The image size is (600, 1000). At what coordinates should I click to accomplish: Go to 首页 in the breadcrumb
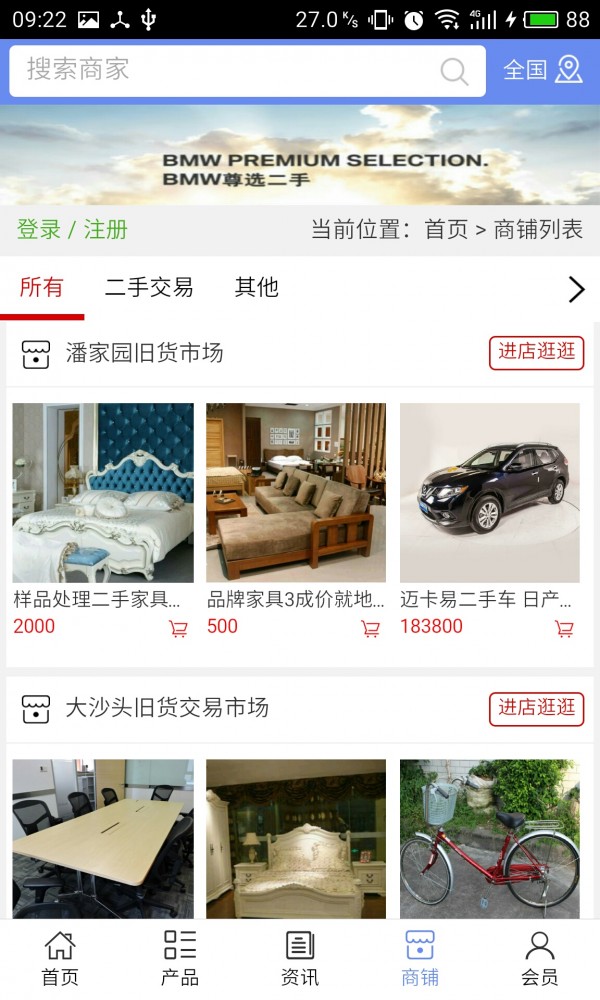tap(446, 229)
